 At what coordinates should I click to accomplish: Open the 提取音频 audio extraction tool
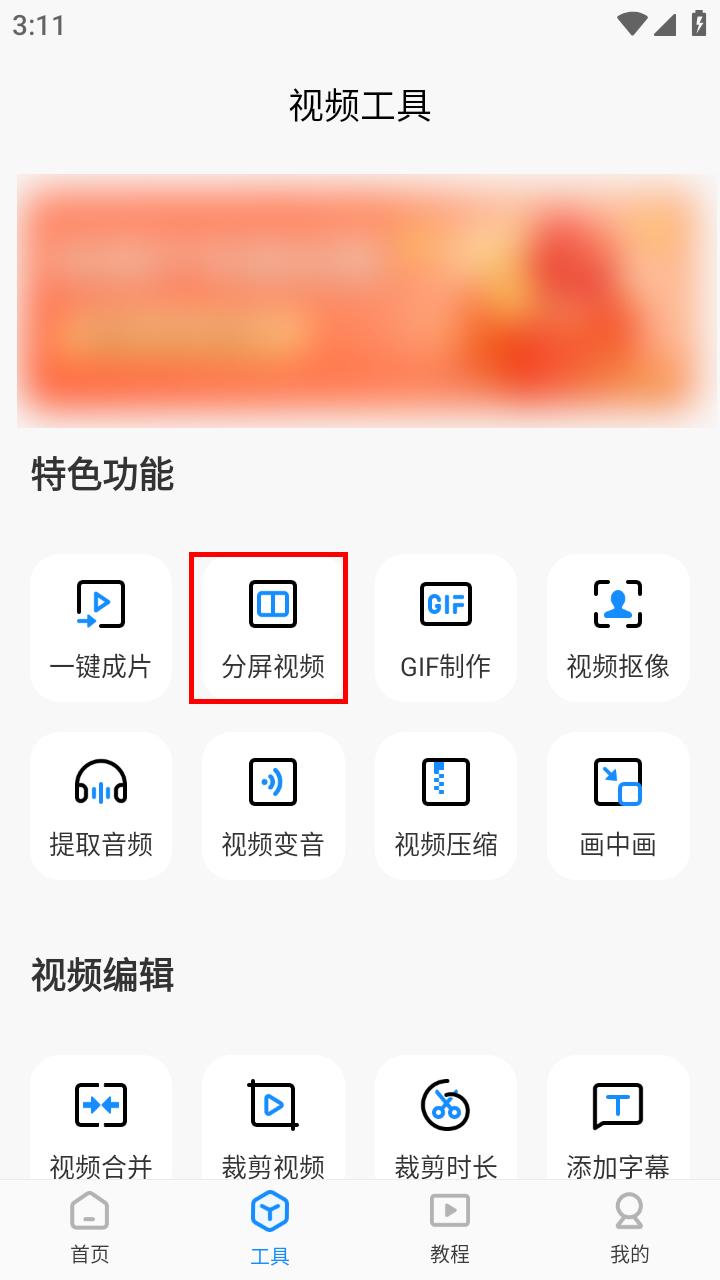pyautogui.click(x=100, y=805)
